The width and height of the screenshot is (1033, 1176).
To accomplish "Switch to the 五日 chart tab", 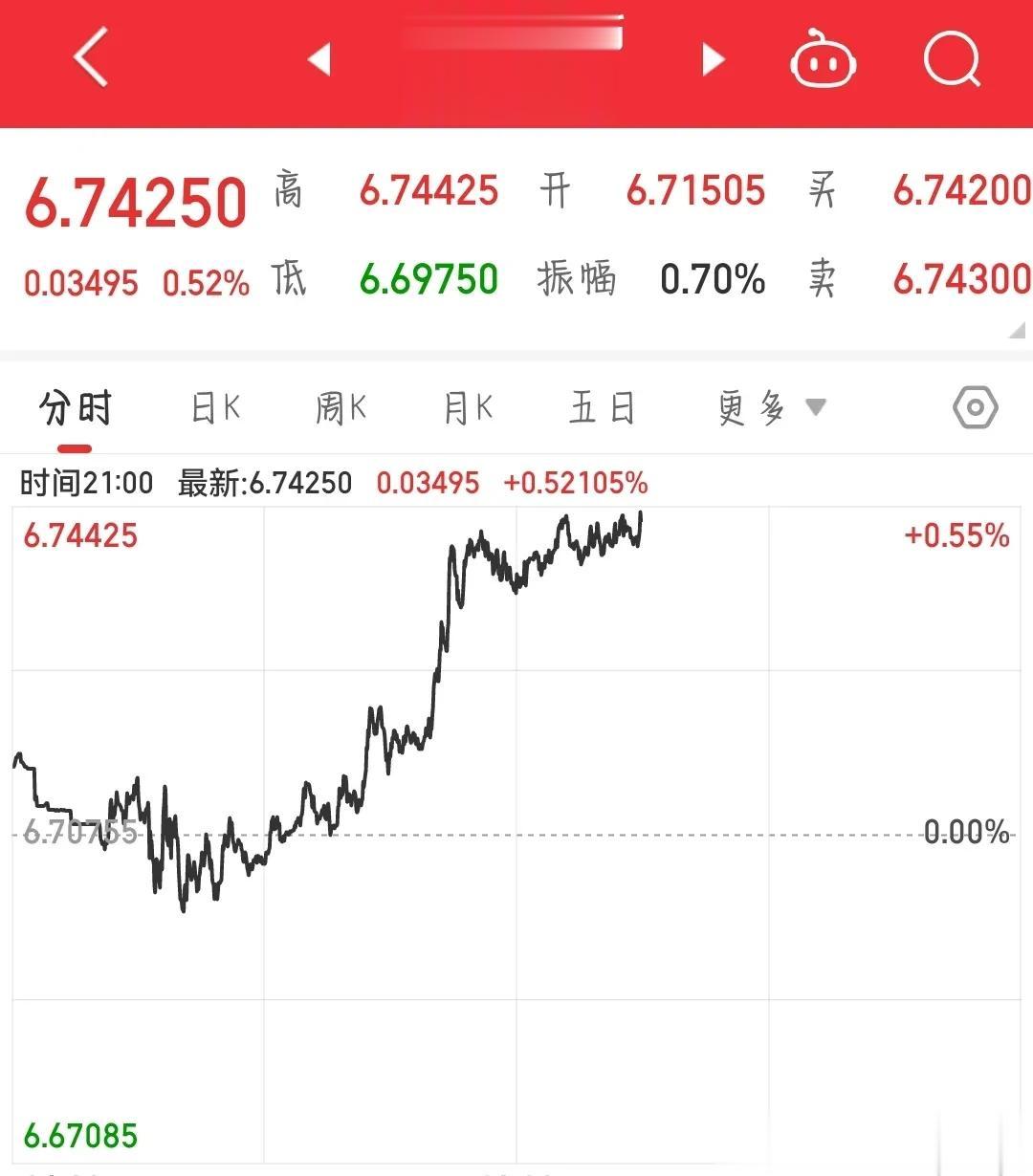I will click(x=602, y=409).
